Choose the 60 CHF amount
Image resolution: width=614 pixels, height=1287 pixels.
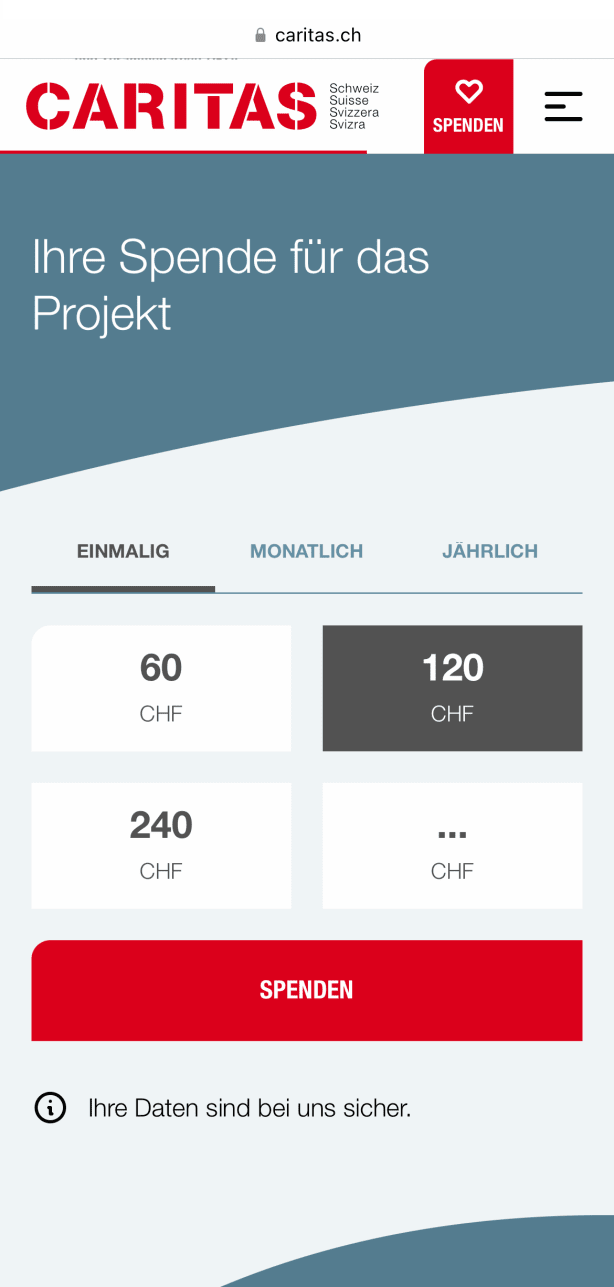coord(161,688)
